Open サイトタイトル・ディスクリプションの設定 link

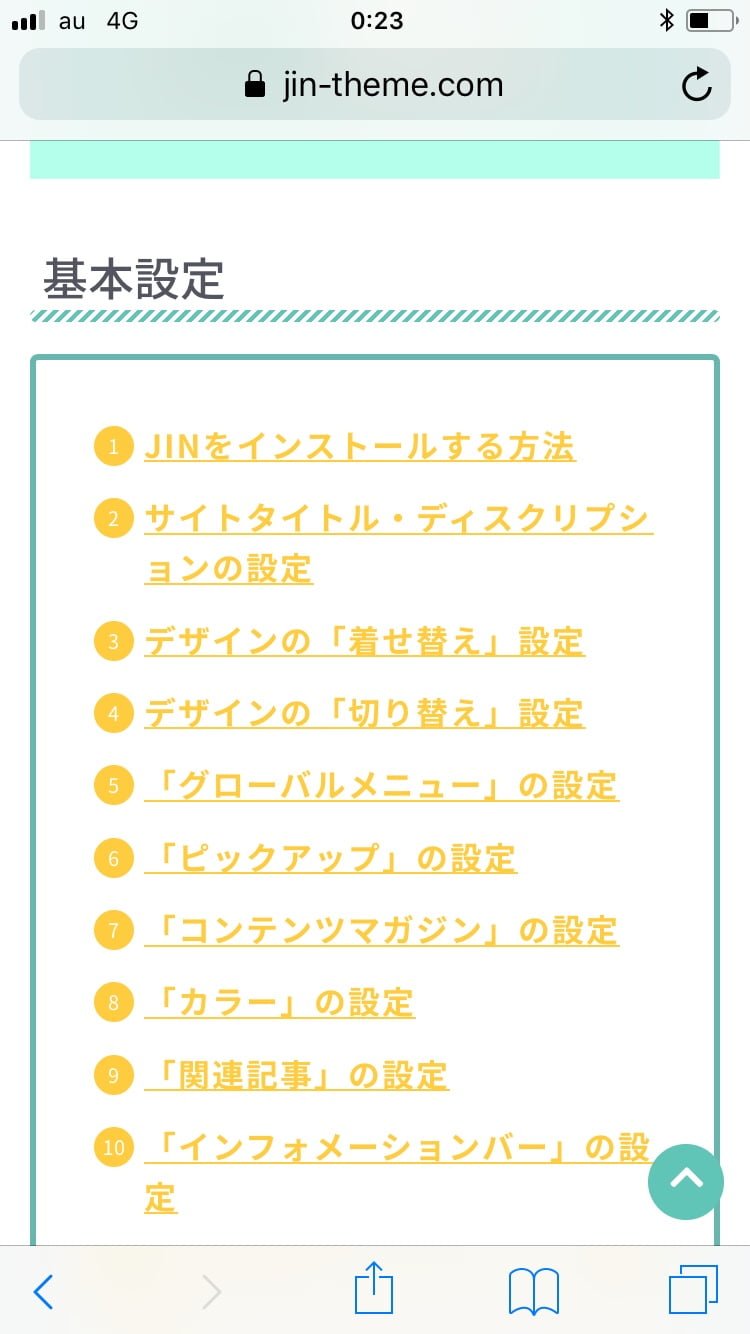(398, 544)
